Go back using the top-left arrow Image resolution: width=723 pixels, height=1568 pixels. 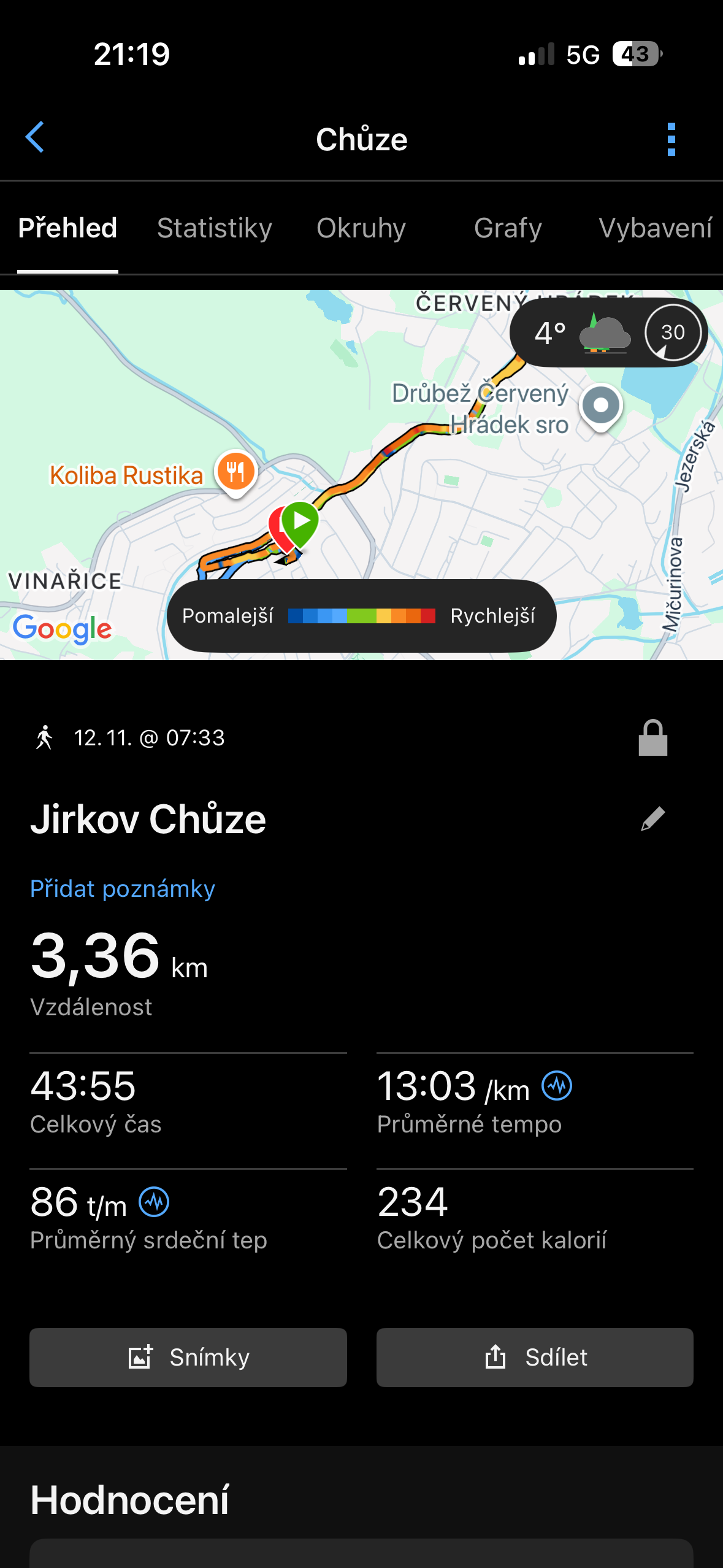click(x=35, y=137)
